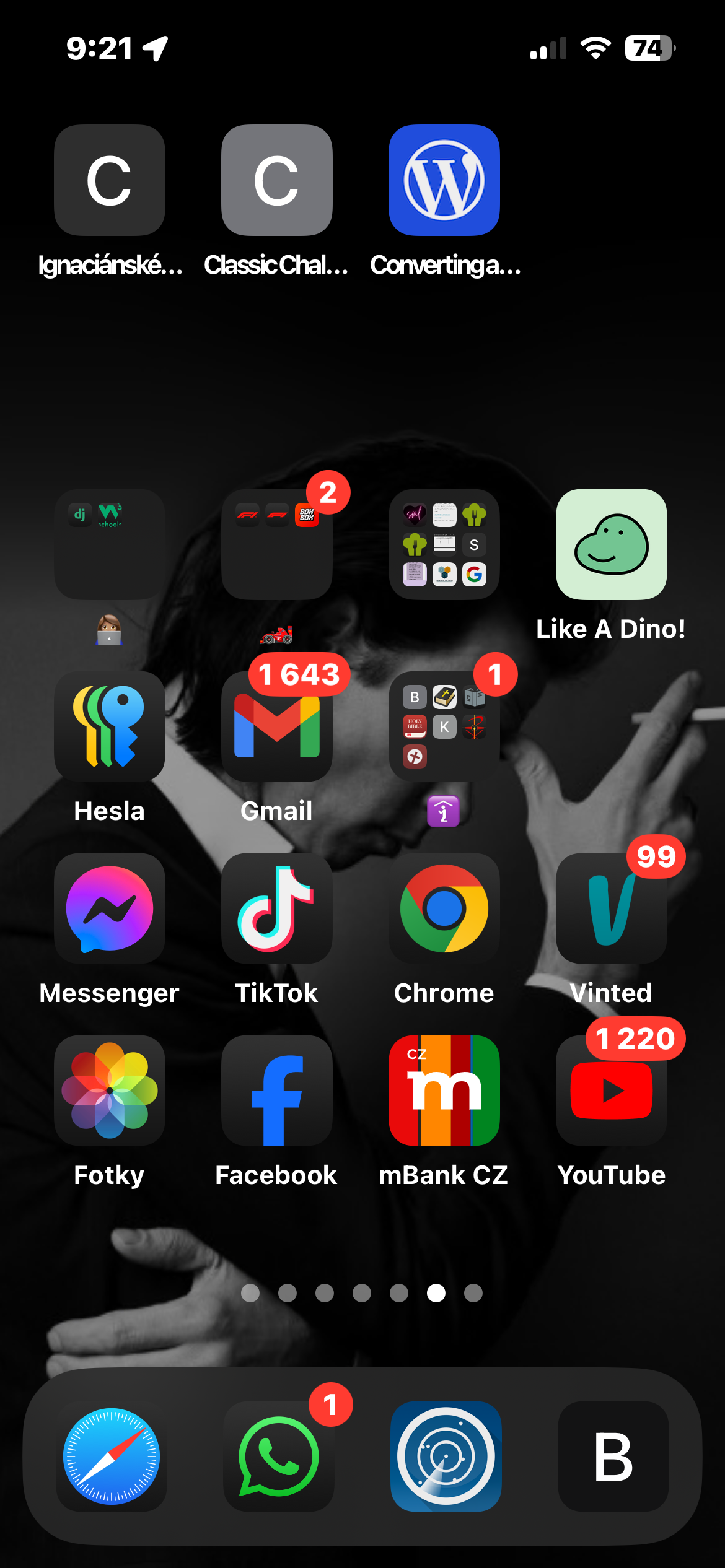The height and width of the screenshot is (1568, 725).
Task: Open the folder with Django and W3Schools
Action: [110, 544]
